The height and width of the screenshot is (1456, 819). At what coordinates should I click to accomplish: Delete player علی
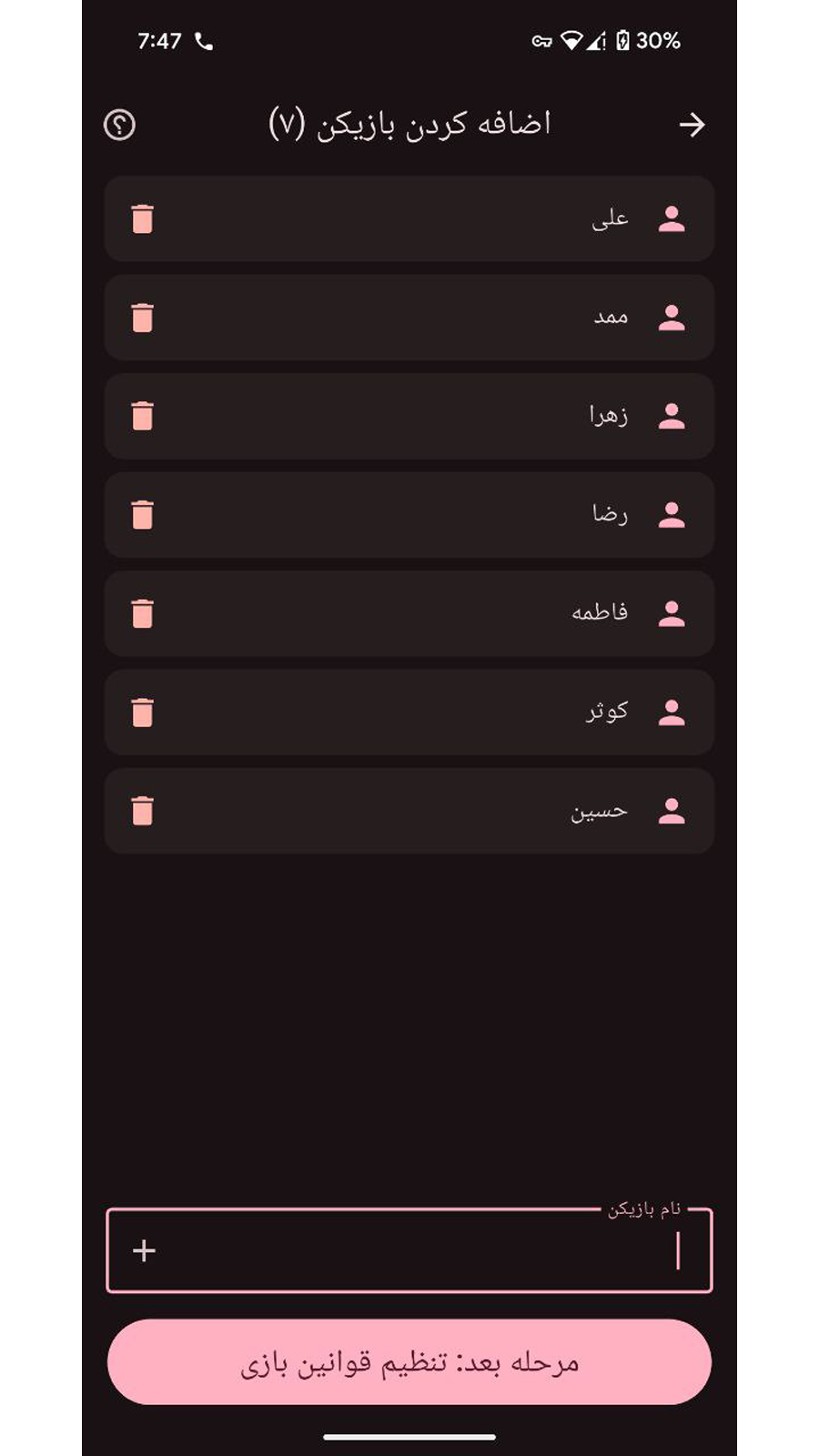click(143, 219)
